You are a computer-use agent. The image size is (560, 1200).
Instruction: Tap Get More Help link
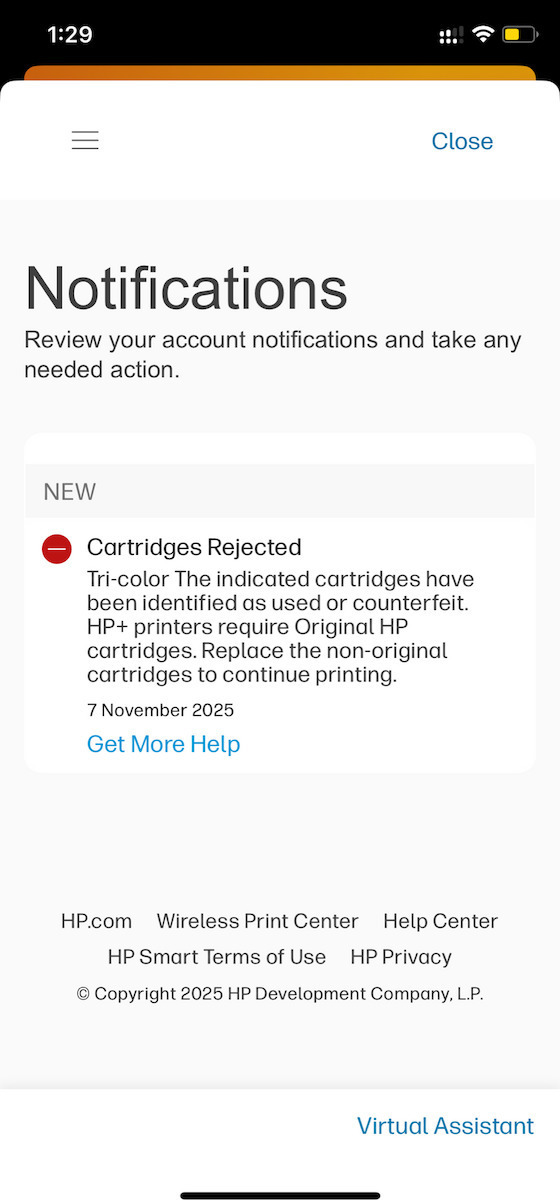[x=164, y=744]
